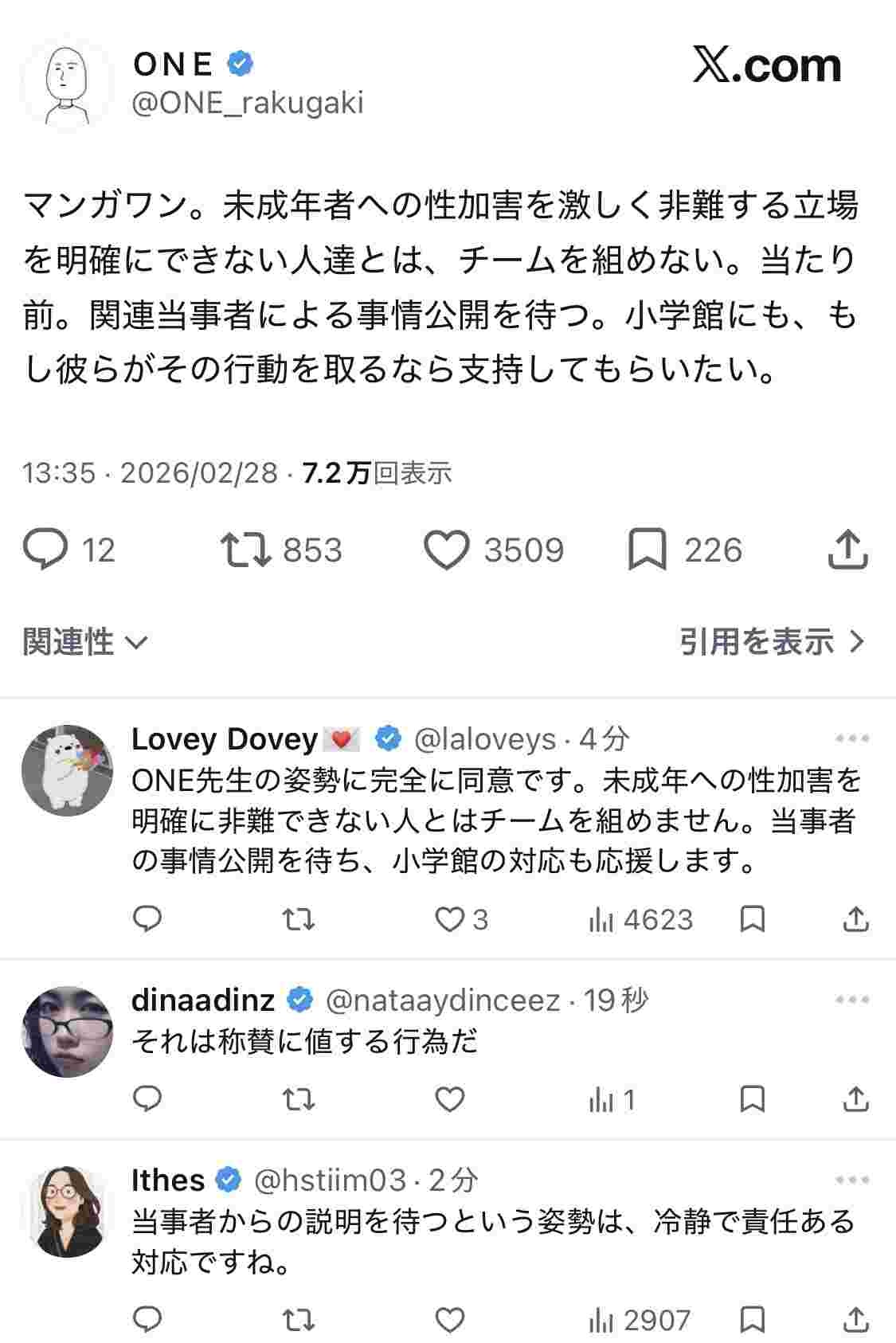
Task: Like Lovey Dovey's reply
Action: coord(449,920)
